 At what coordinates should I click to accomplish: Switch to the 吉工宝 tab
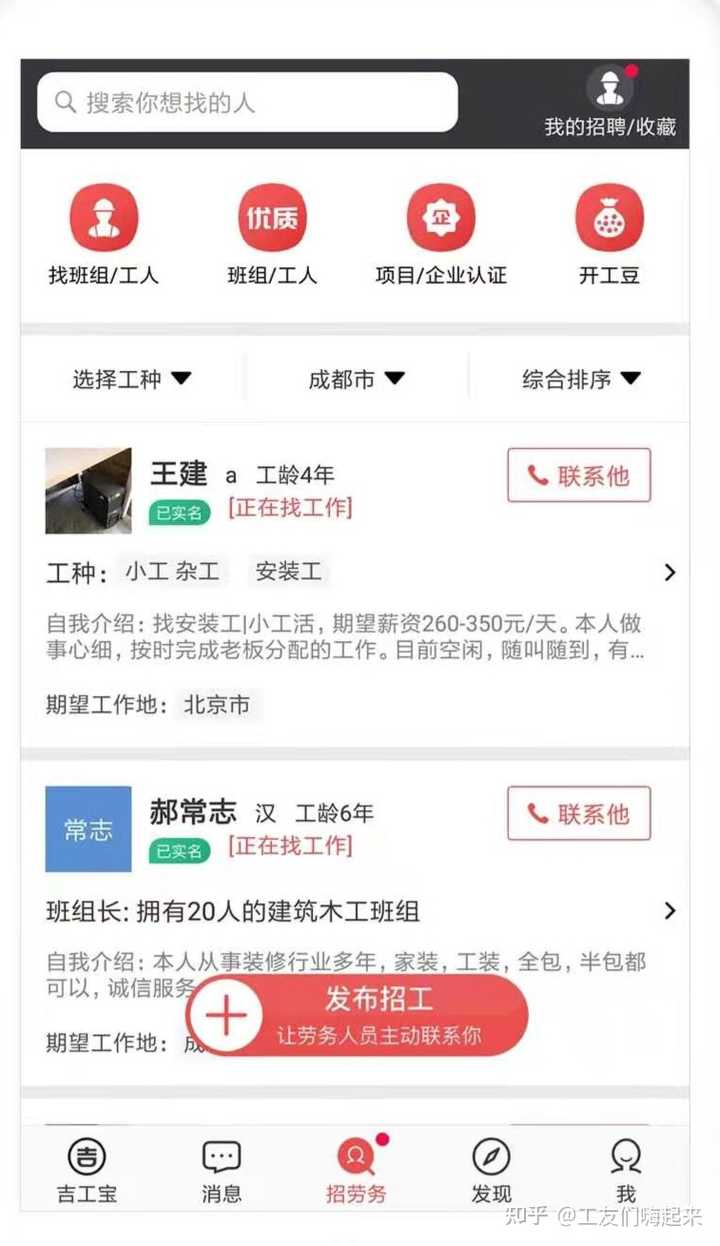[x=86, y=1170]
